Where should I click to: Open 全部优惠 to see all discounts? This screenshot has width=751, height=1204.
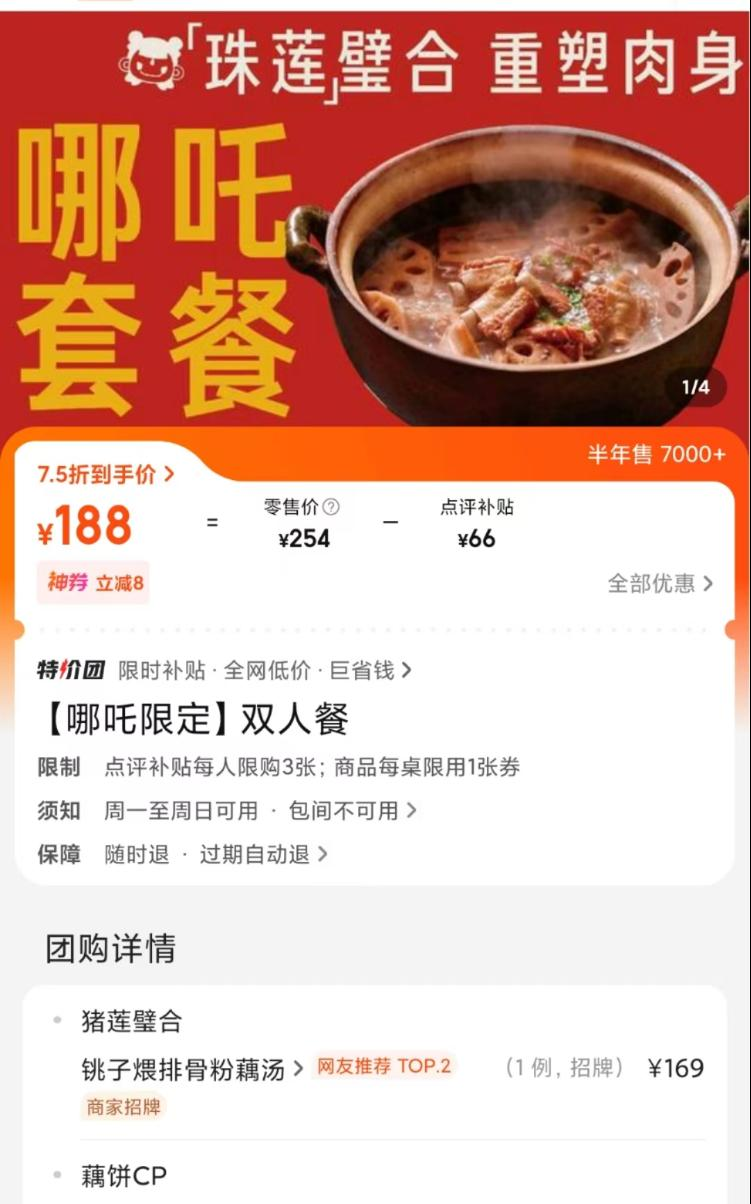coord(660,583)
